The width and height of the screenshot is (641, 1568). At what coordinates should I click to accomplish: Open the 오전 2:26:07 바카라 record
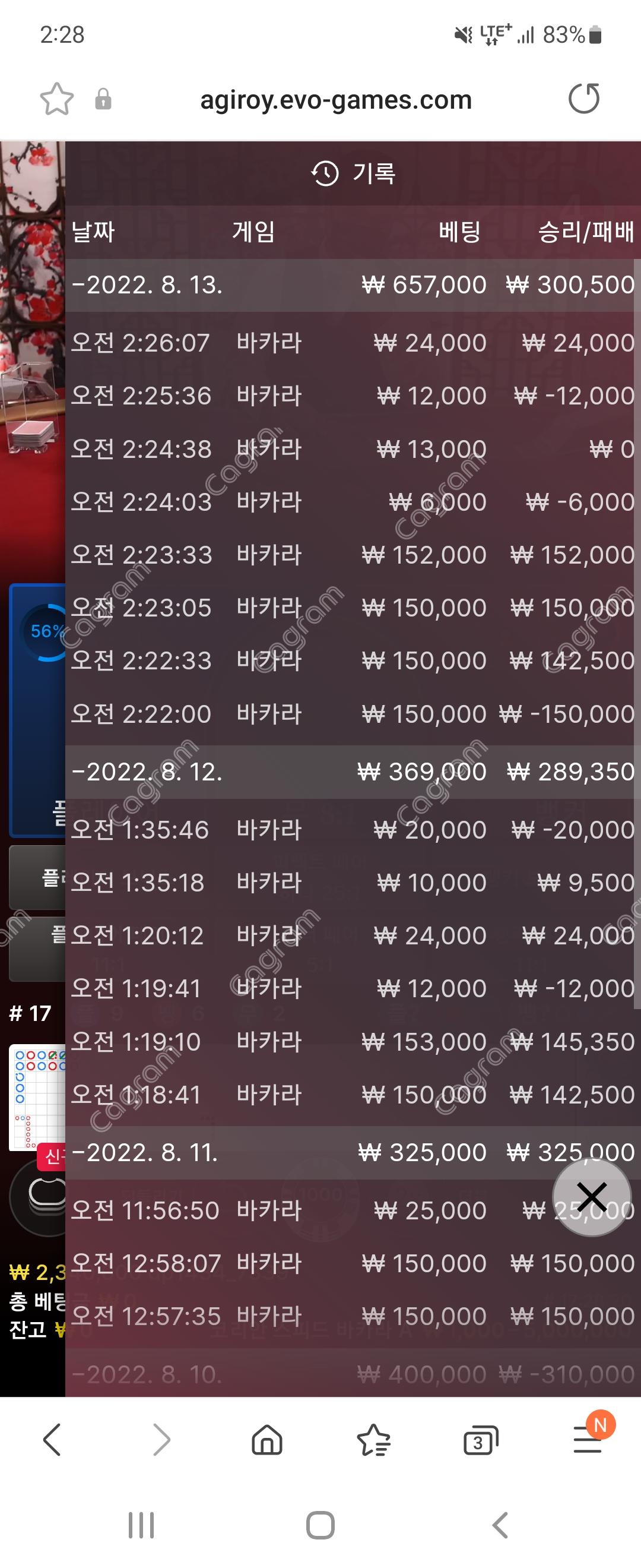pos(351,343)
